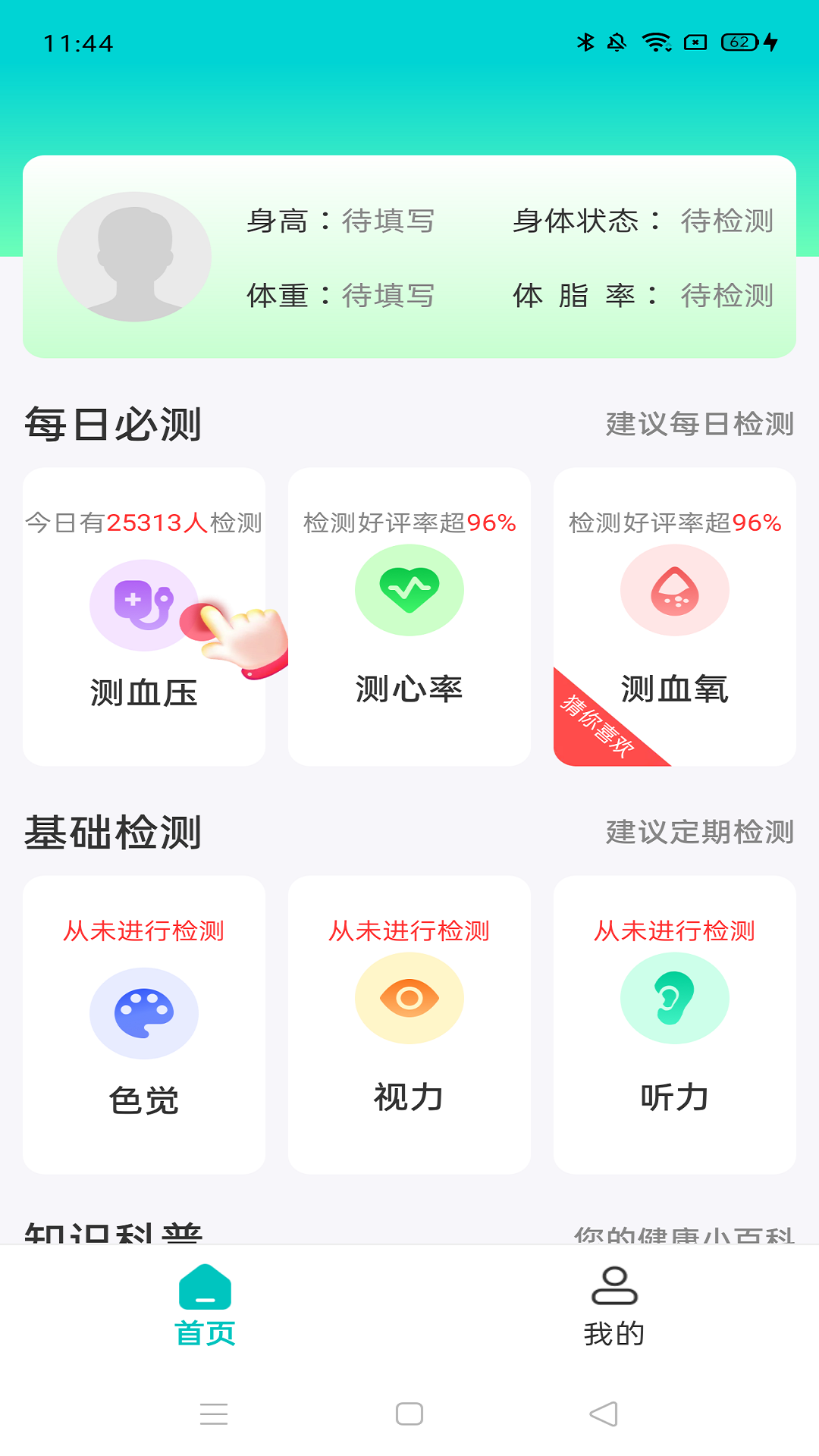Switch to the 我的 tab
The image size is (819, 1456).
click(x=614, y=1306)
